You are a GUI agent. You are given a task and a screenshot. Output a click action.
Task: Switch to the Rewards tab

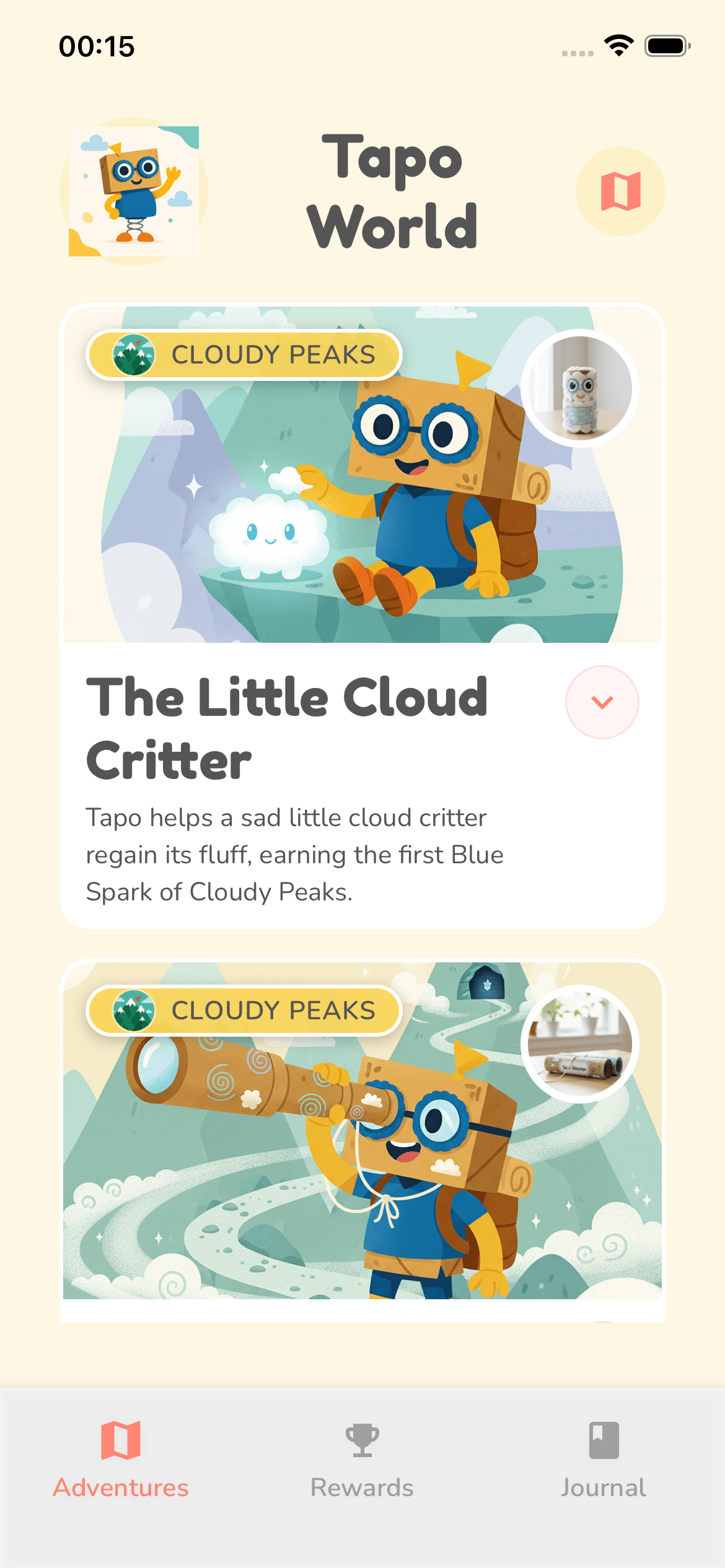coord(362,1458)
